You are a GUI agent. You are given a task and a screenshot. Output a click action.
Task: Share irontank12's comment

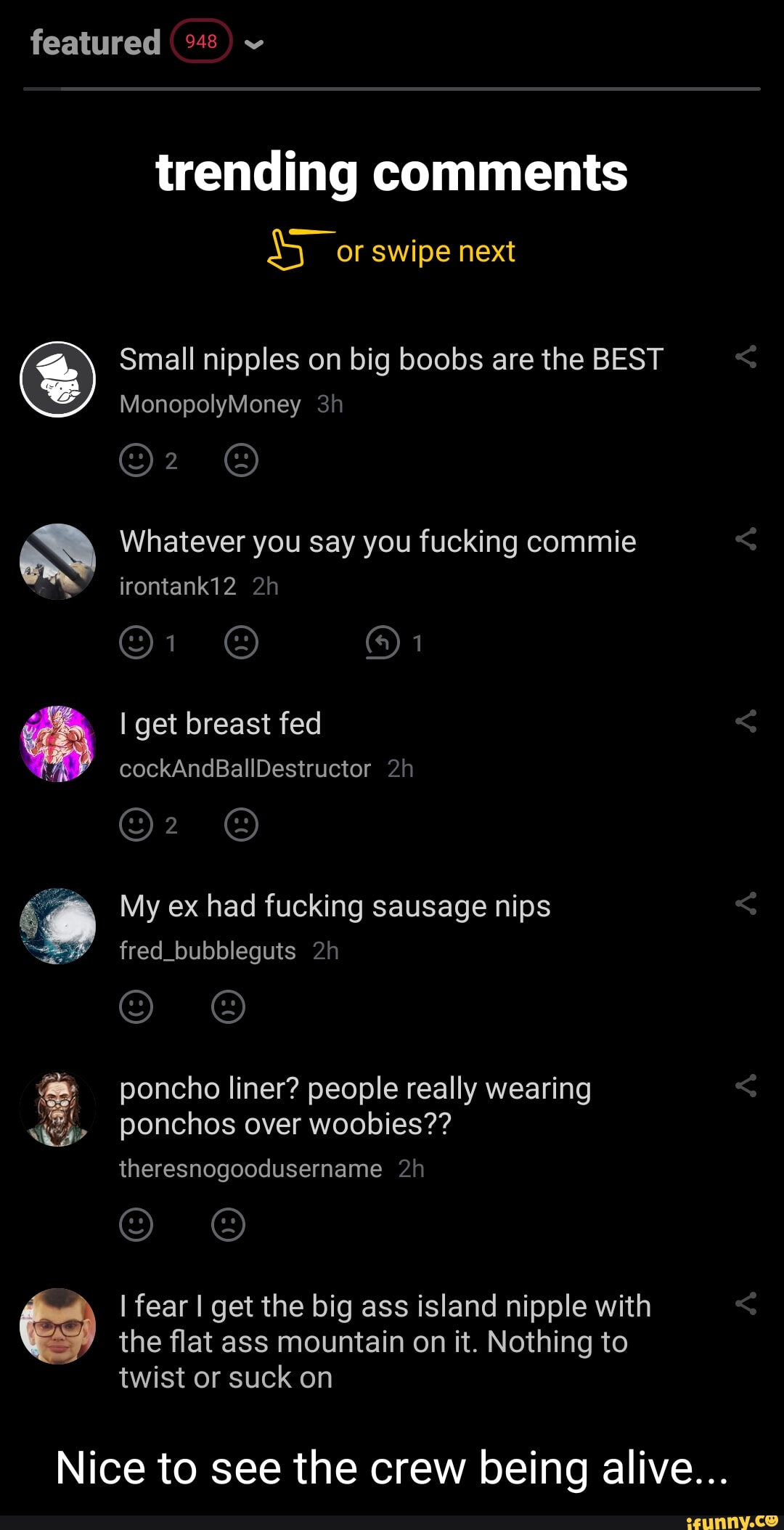point(746,539)
